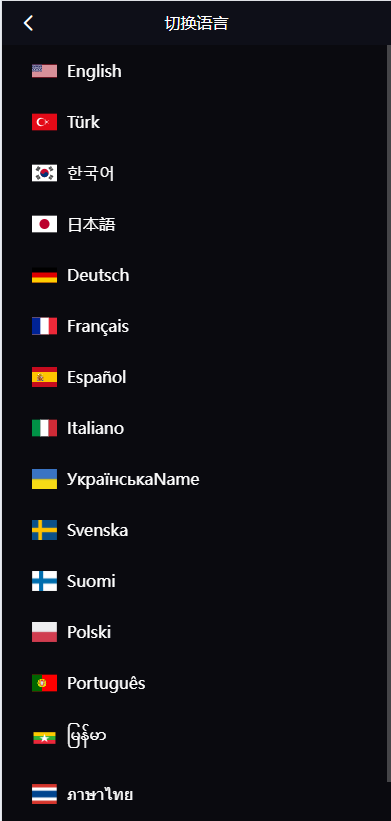
Task: Choose ภาษาไทย from the list
Action: tap(195, 794)
